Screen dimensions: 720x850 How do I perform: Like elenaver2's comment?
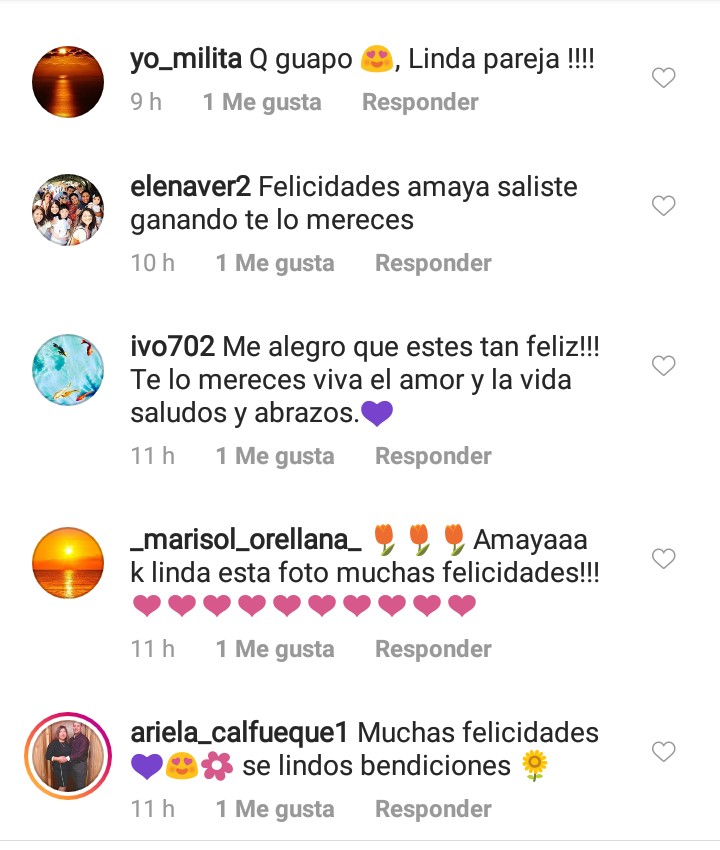[664, 206]
